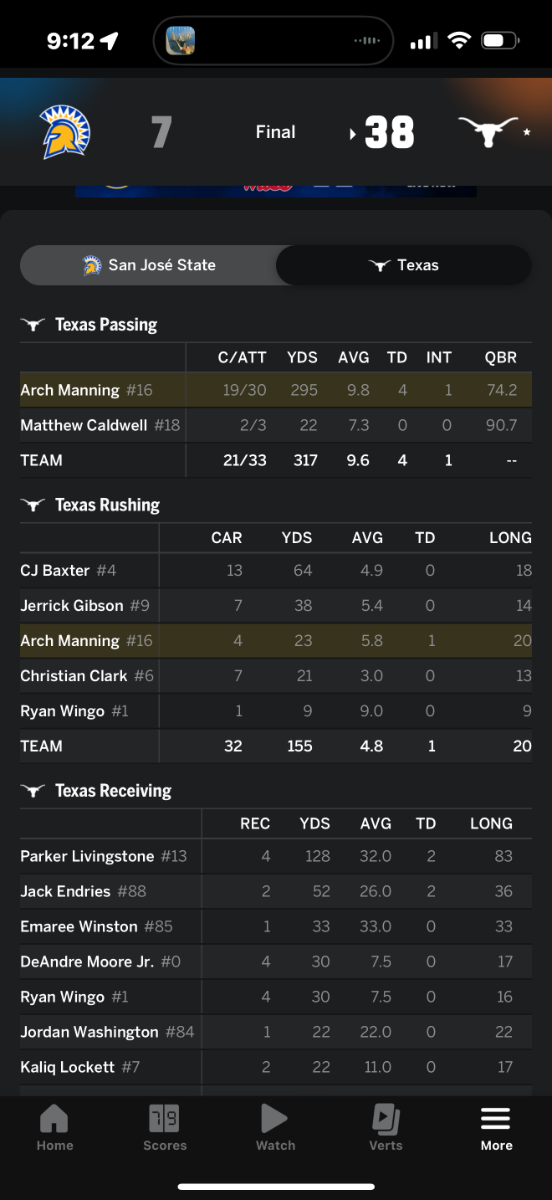Open Parker Livingstone's receiving row
Image resolution: width=552 pixels, height=1200 pixels.
tap(276, 856)
